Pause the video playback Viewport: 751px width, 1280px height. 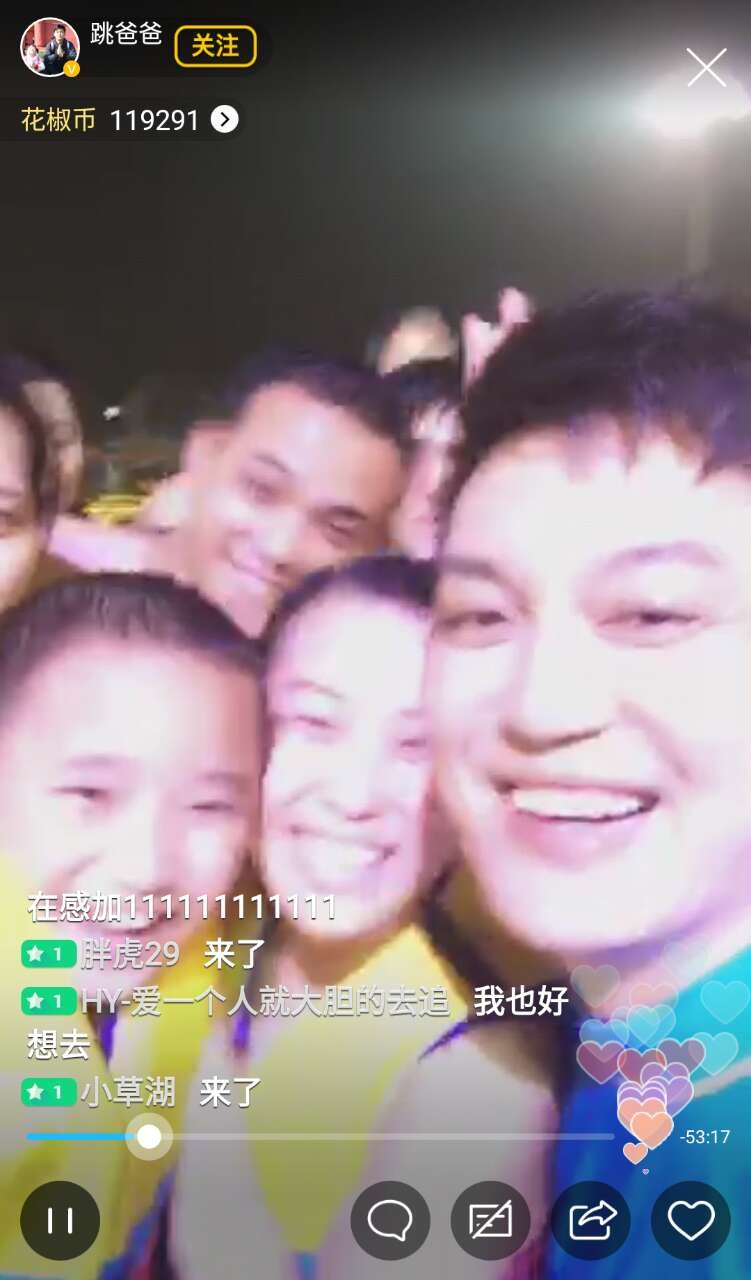tap(60, 1220)
